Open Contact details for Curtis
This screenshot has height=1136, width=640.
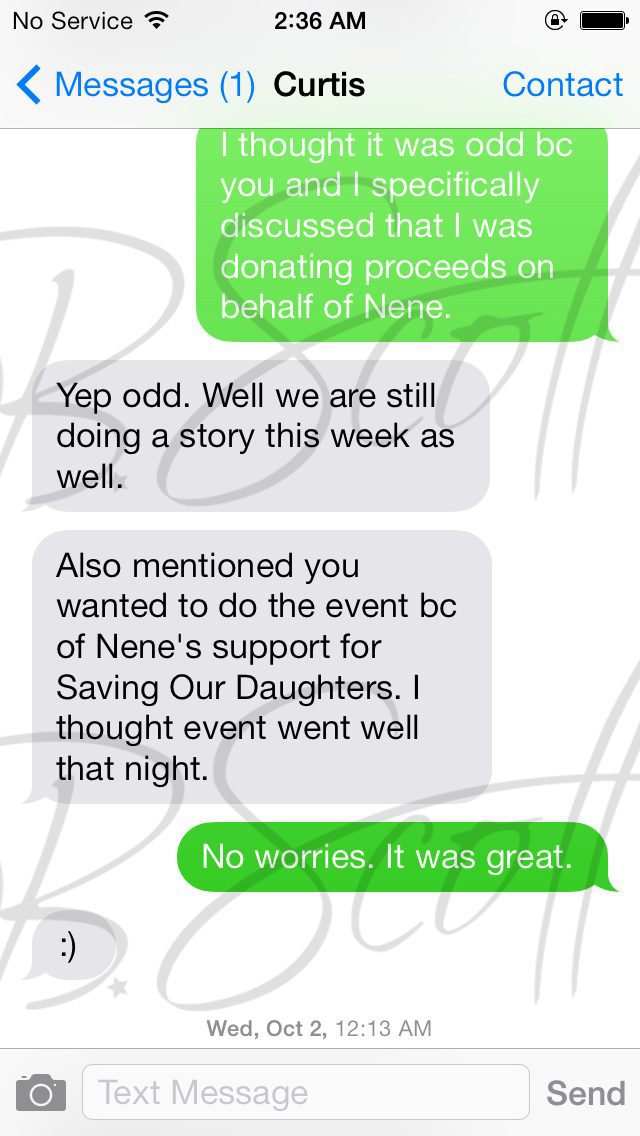pyautogui.click(x=562, y=85)
